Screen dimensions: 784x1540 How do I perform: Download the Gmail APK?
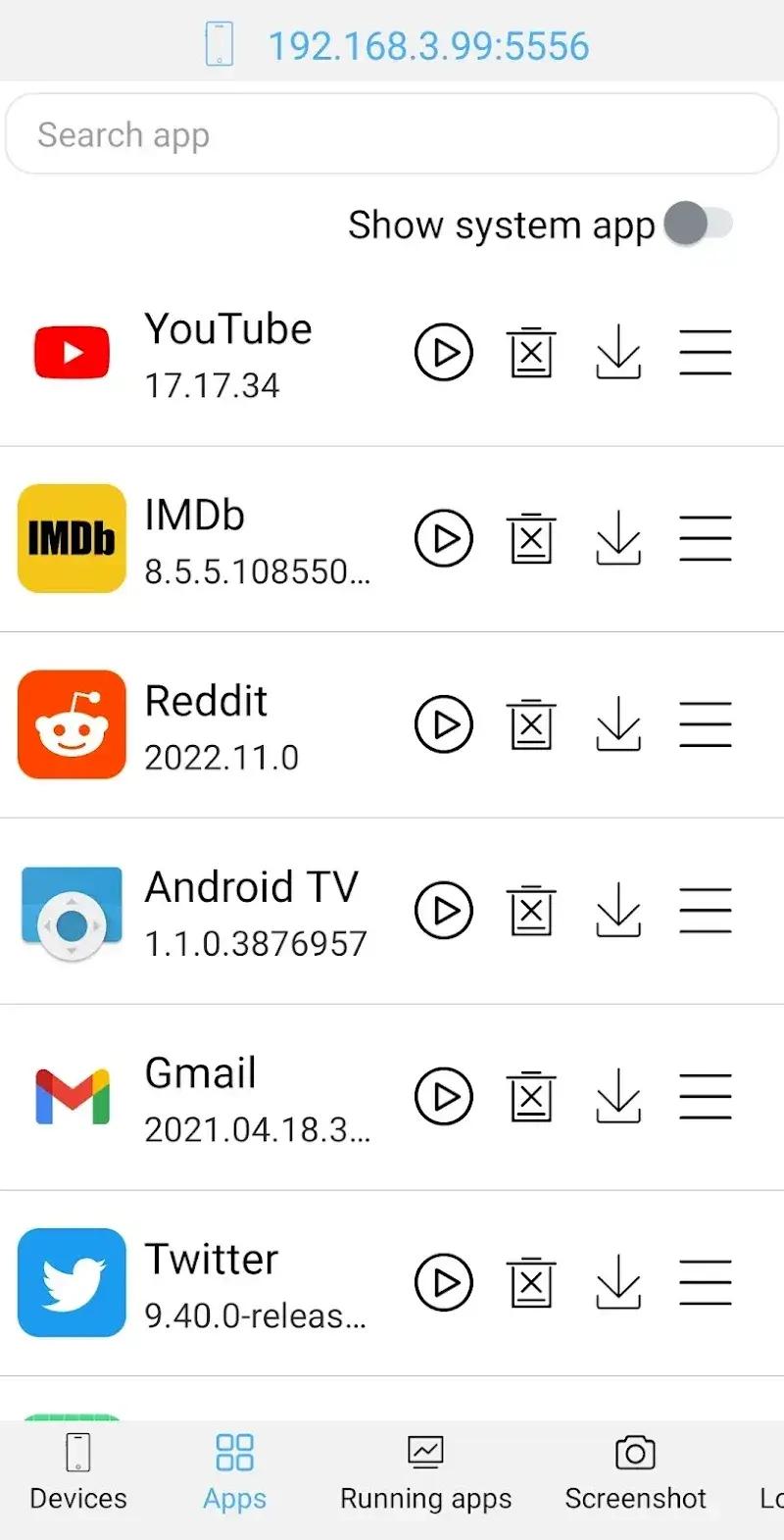pos(618,1096)
